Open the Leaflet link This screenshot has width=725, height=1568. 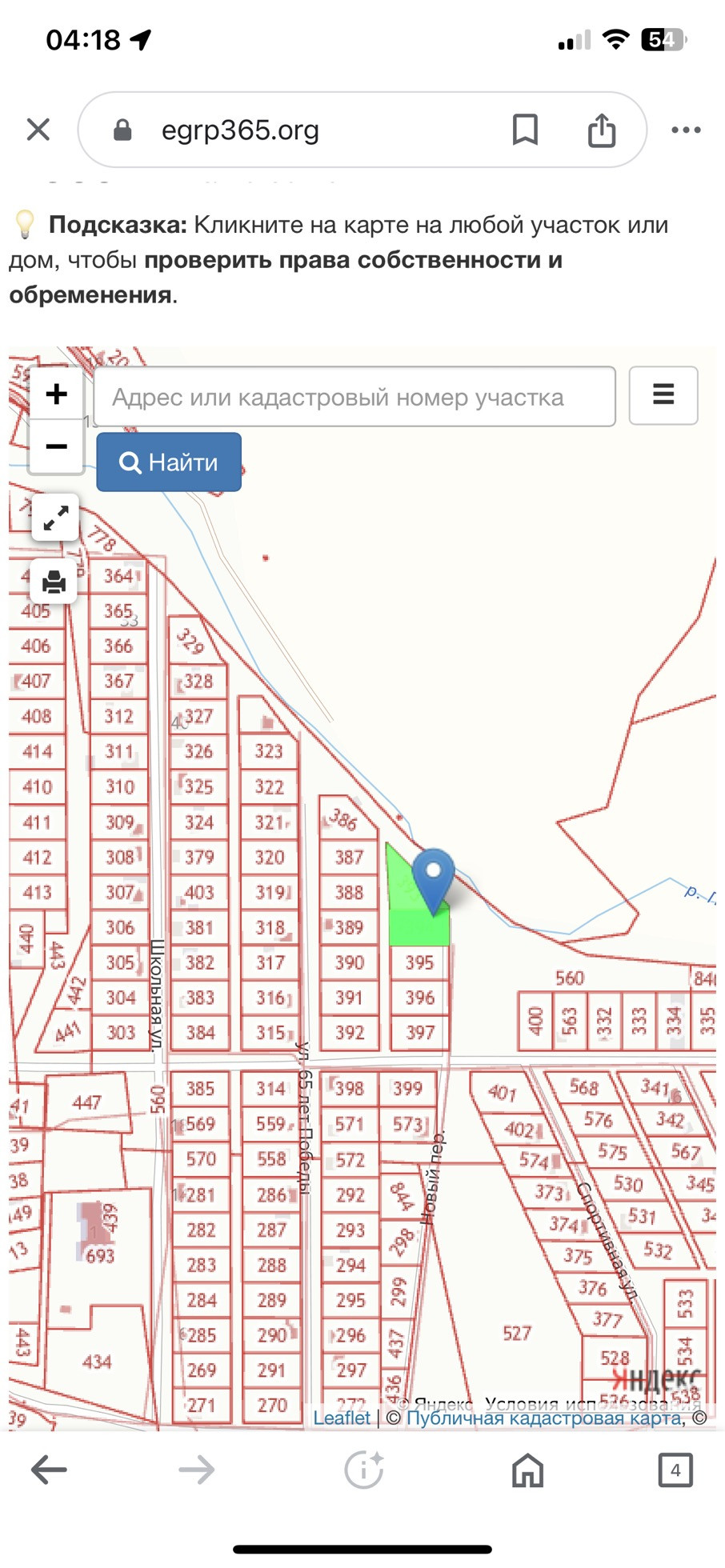(x=342, y=1418)
